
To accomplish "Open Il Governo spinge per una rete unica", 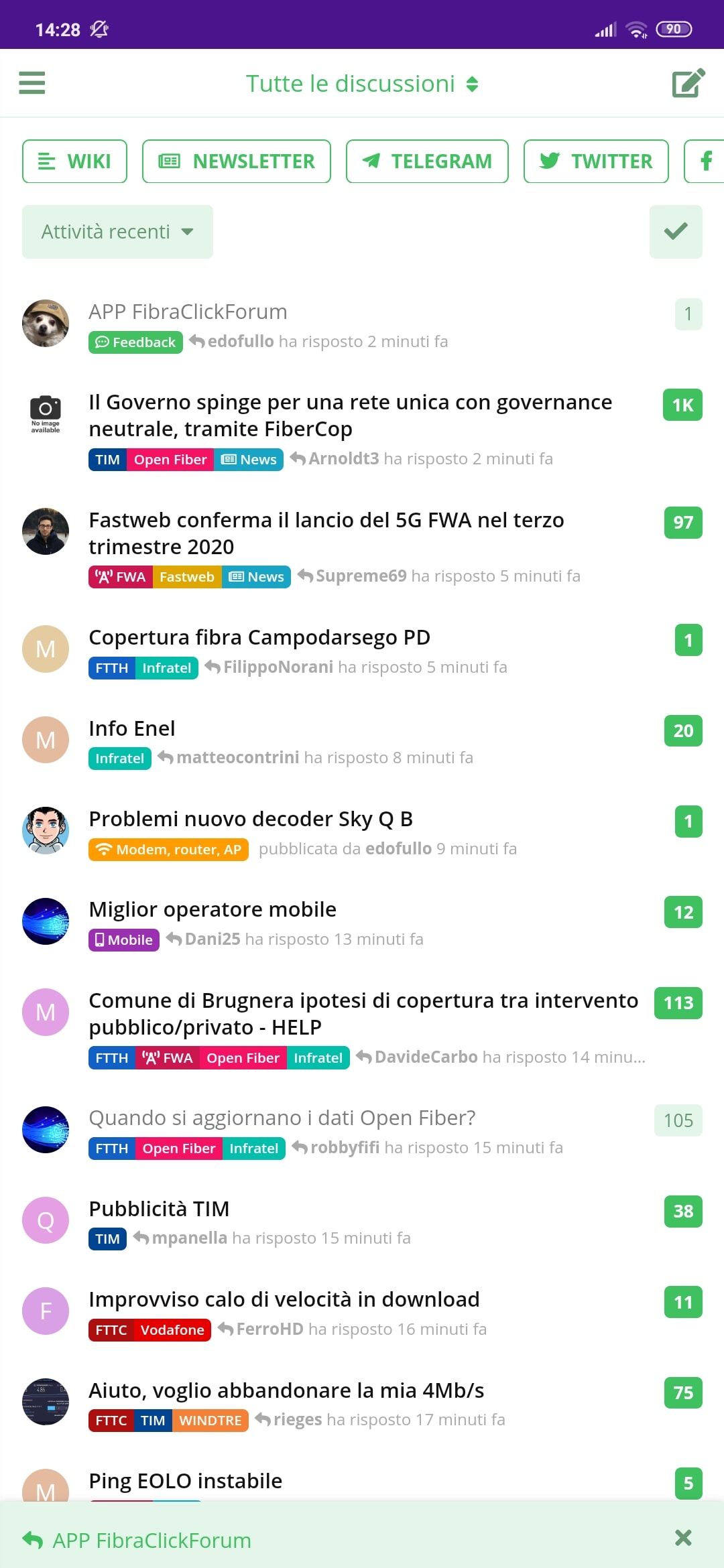I will [x=350, y=415].
